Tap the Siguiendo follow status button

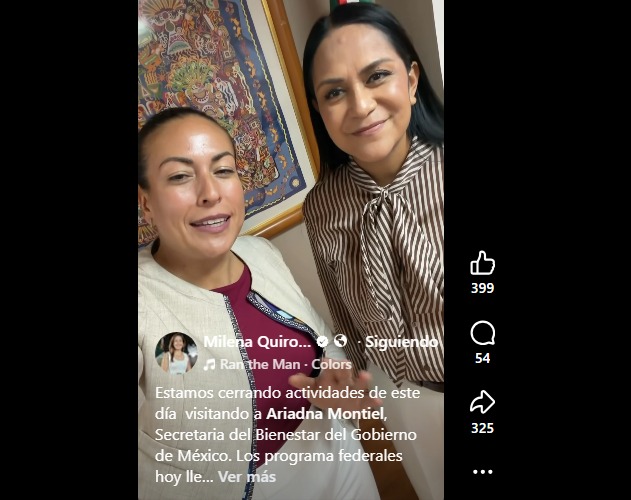point(401,342)
